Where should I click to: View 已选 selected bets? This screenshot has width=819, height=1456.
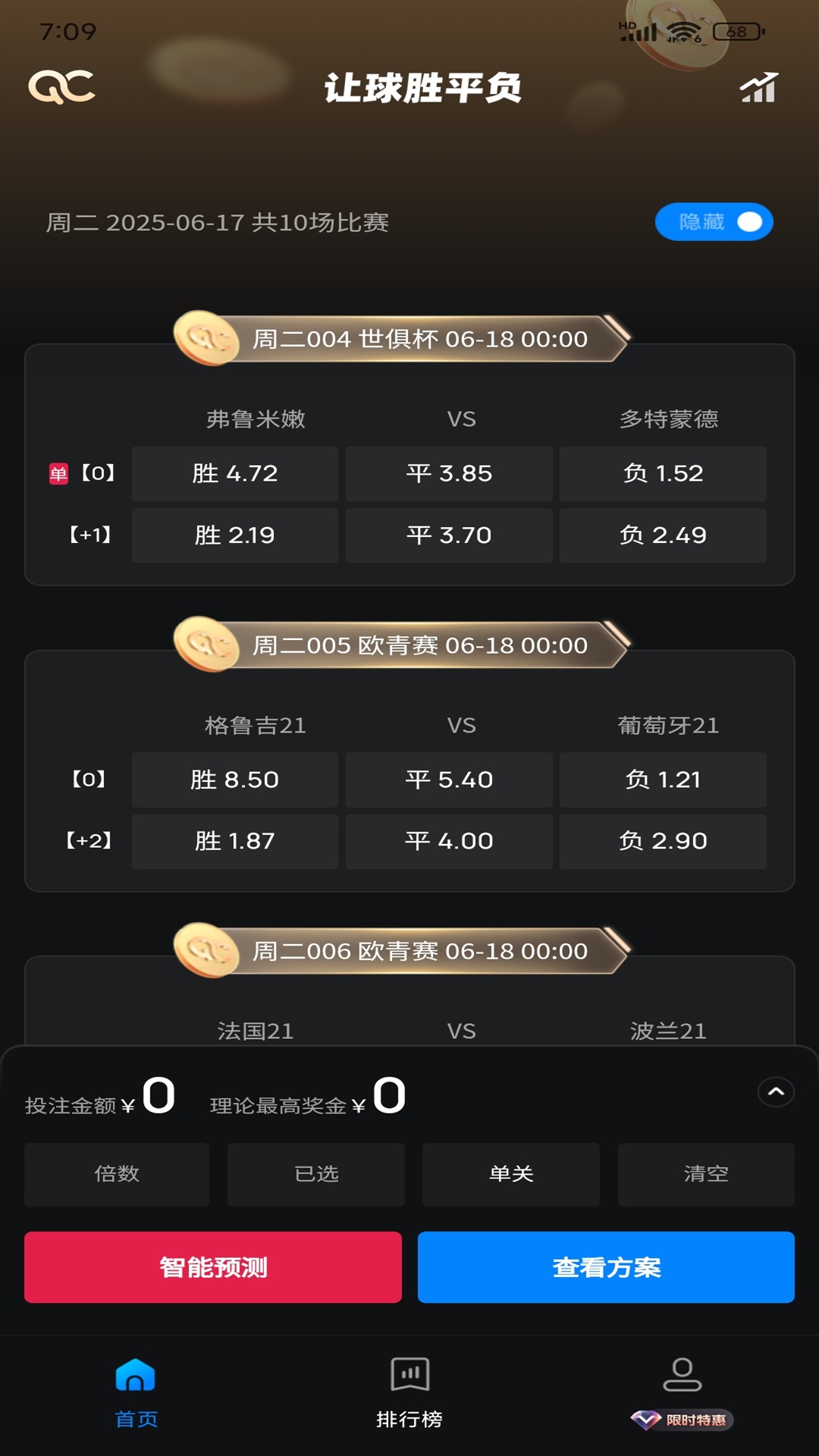316,1174
